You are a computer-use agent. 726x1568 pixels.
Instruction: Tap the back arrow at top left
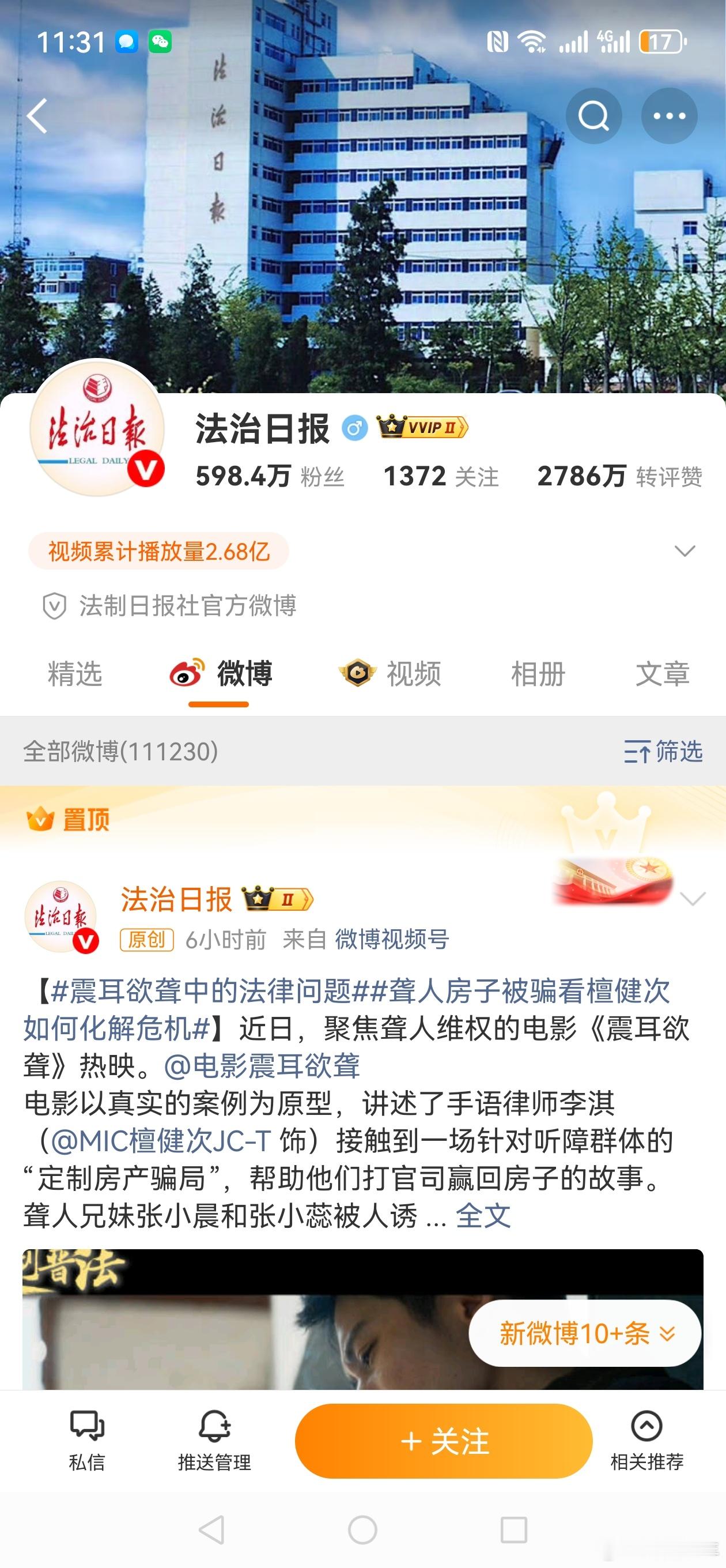coord(37,116)
